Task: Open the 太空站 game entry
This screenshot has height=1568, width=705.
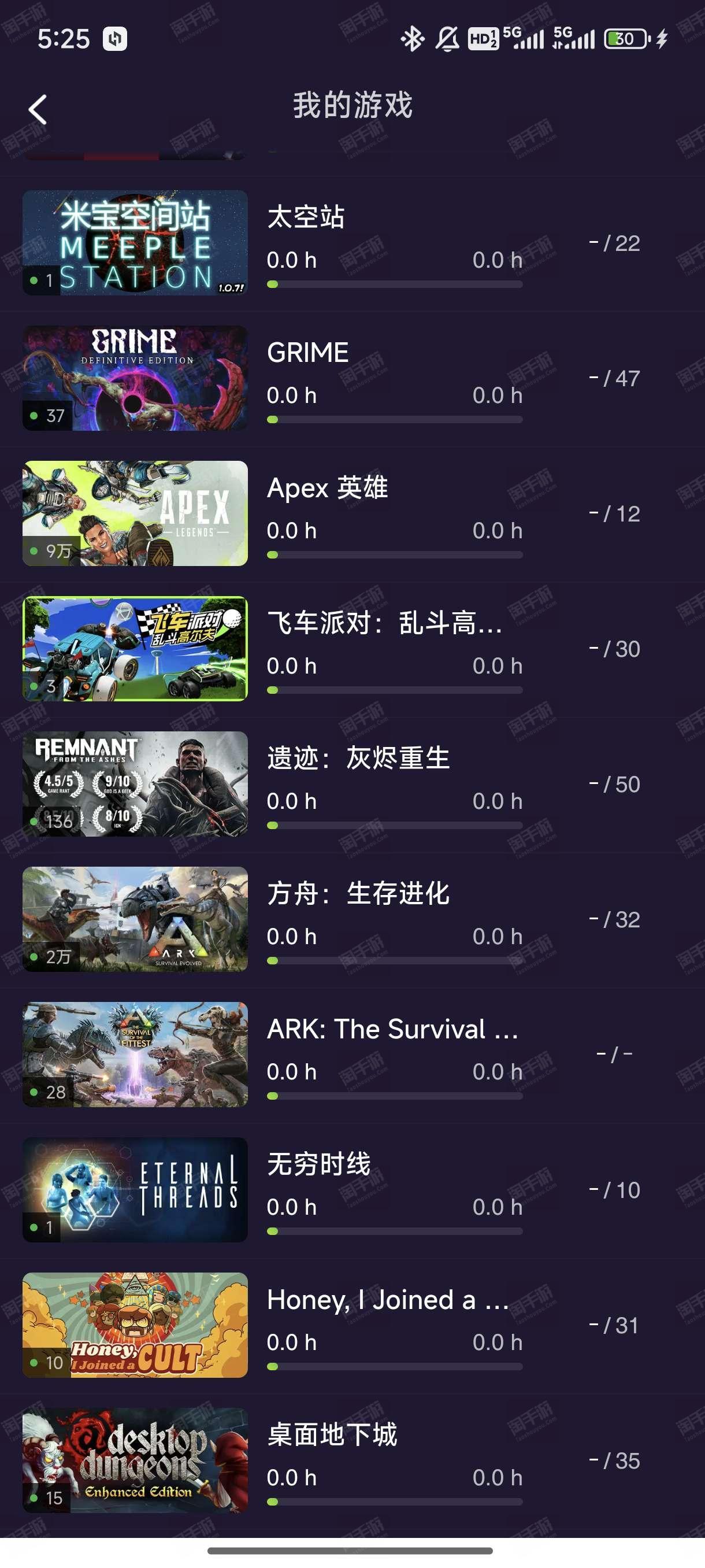Action: pyautogui.click(x=352, y=244)
